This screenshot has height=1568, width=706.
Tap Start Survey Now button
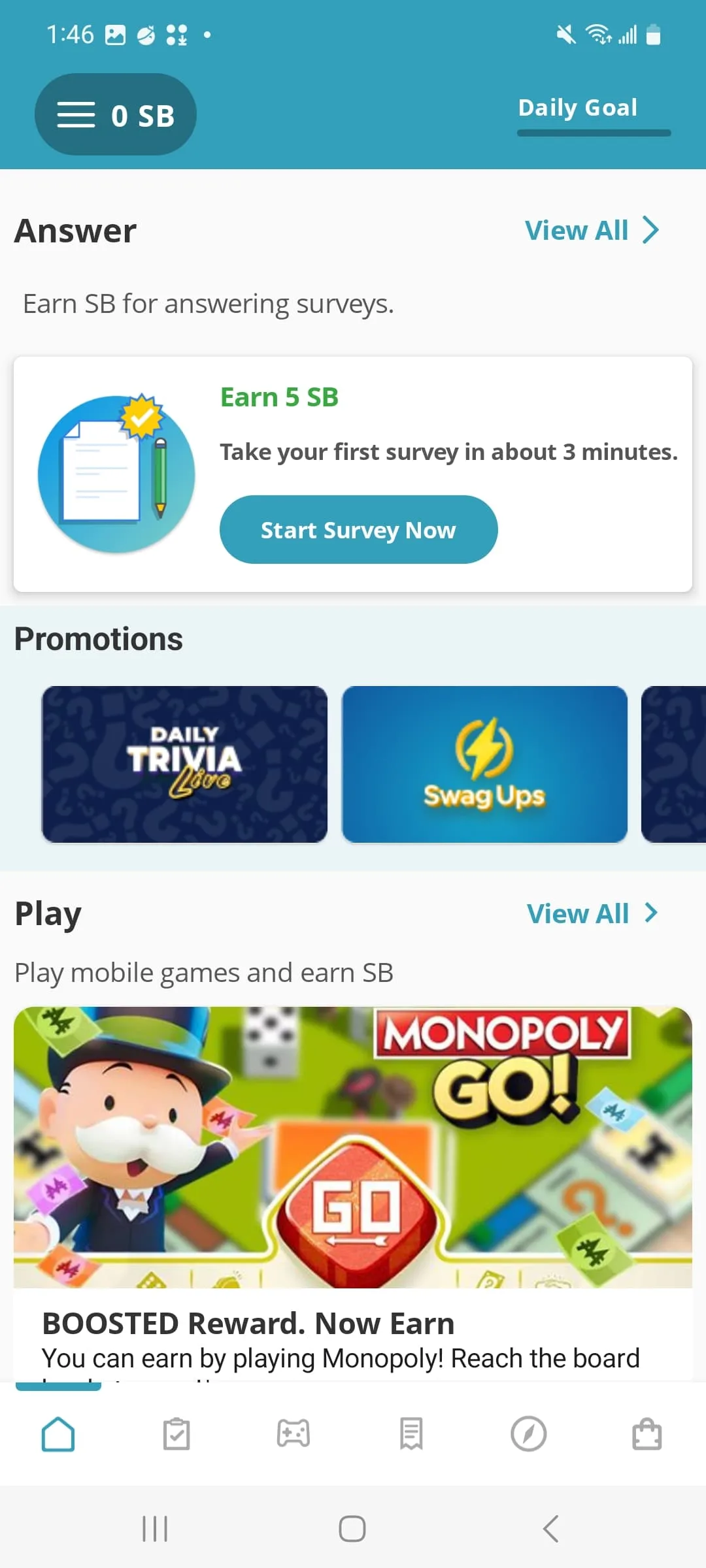point(358,530)
